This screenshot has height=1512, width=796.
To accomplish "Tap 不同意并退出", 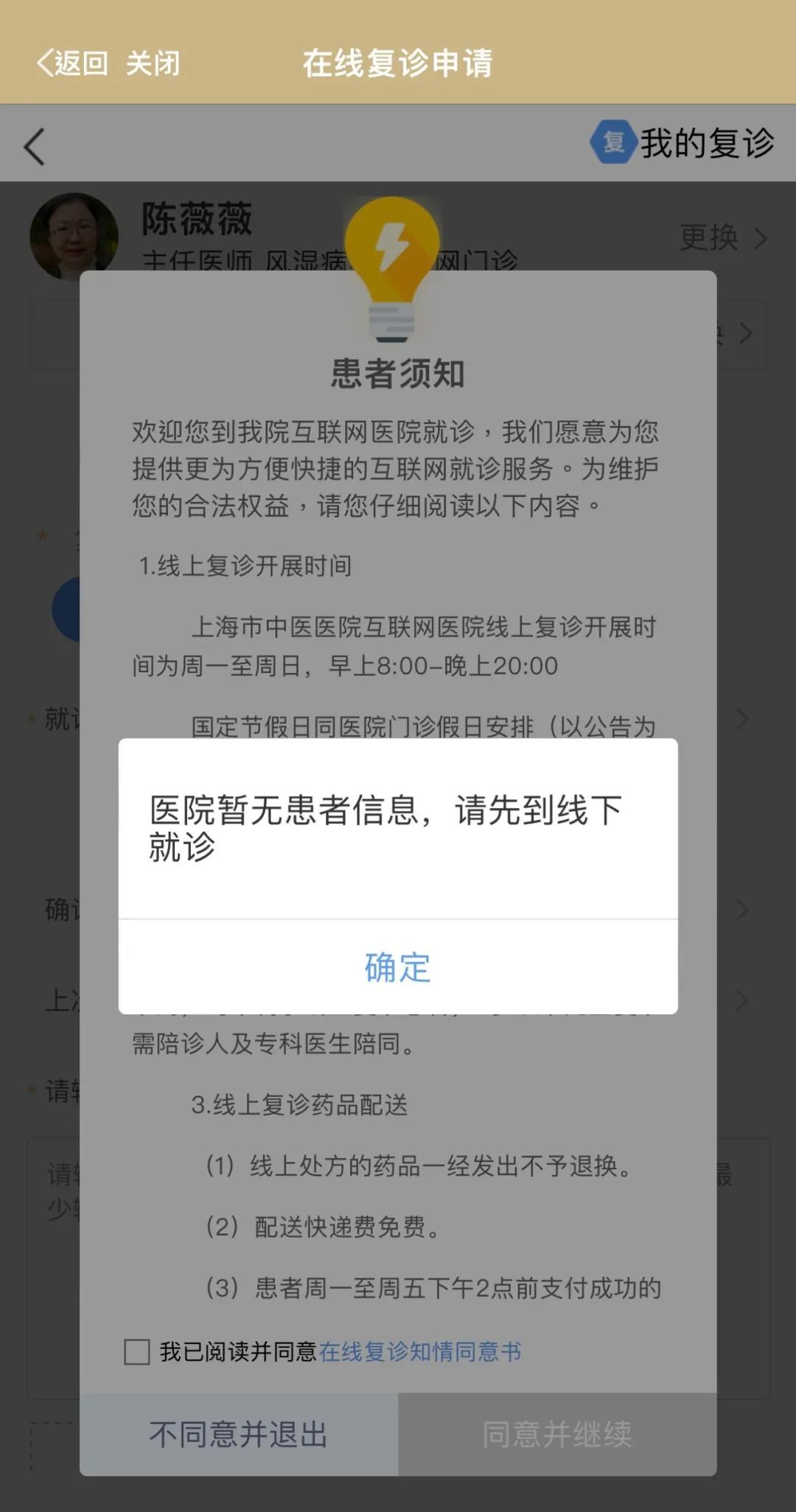I will [239, 1434].
